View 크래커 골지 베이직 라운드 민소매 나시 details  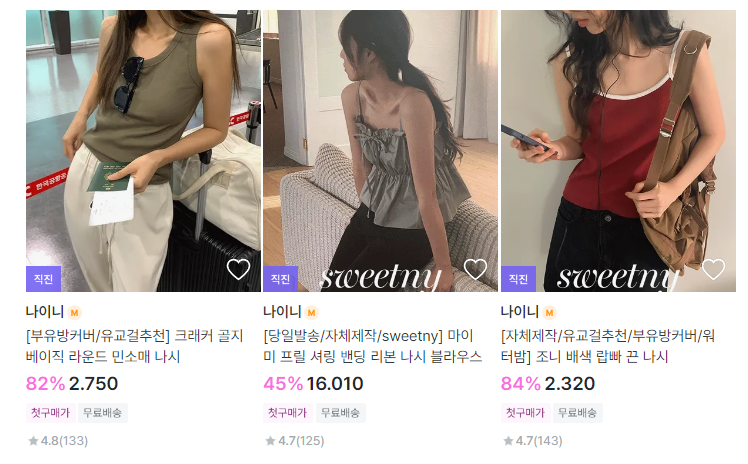coord(135,346)
